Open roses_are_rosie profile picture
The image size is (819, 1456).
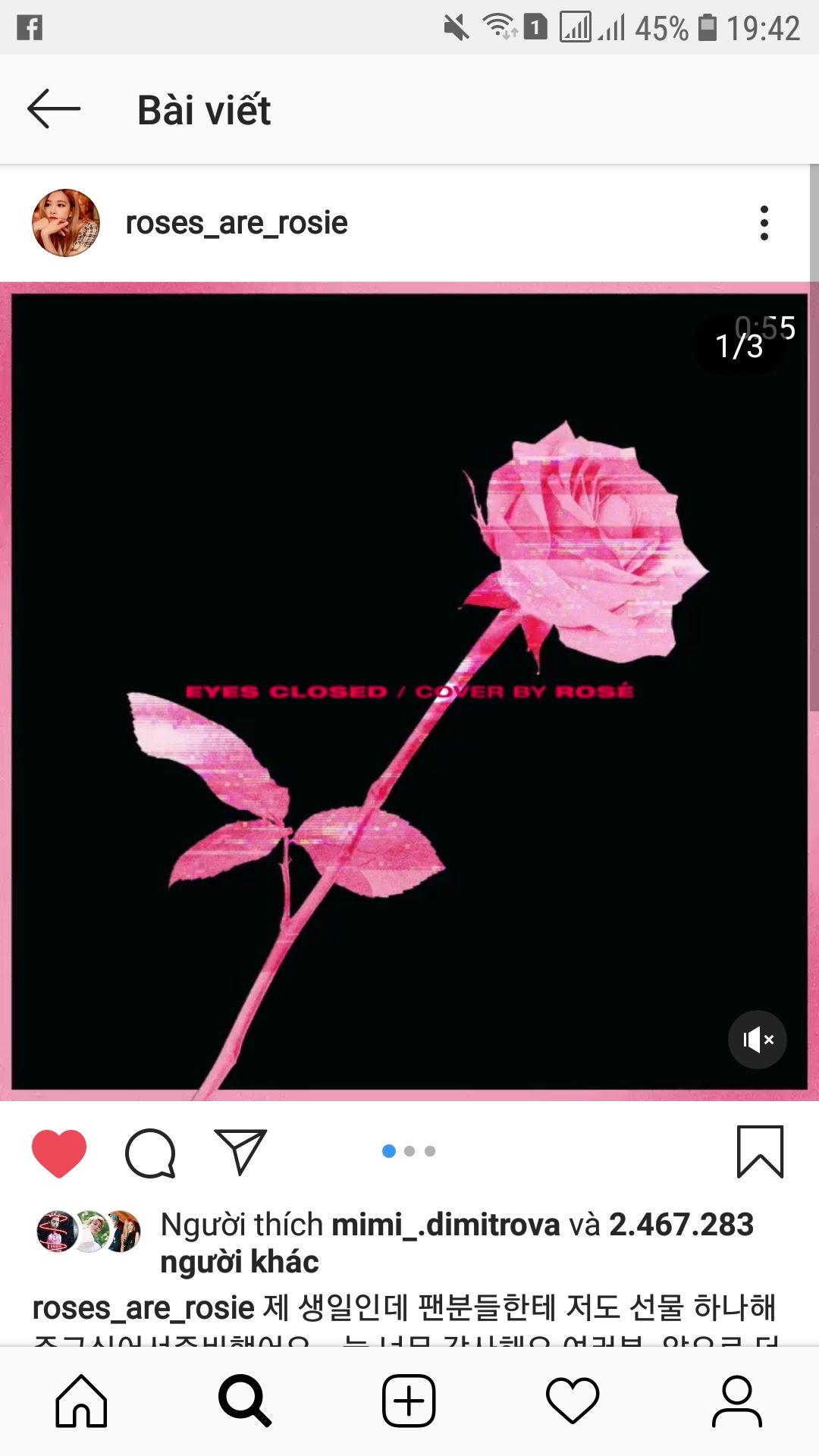[66, 223]
